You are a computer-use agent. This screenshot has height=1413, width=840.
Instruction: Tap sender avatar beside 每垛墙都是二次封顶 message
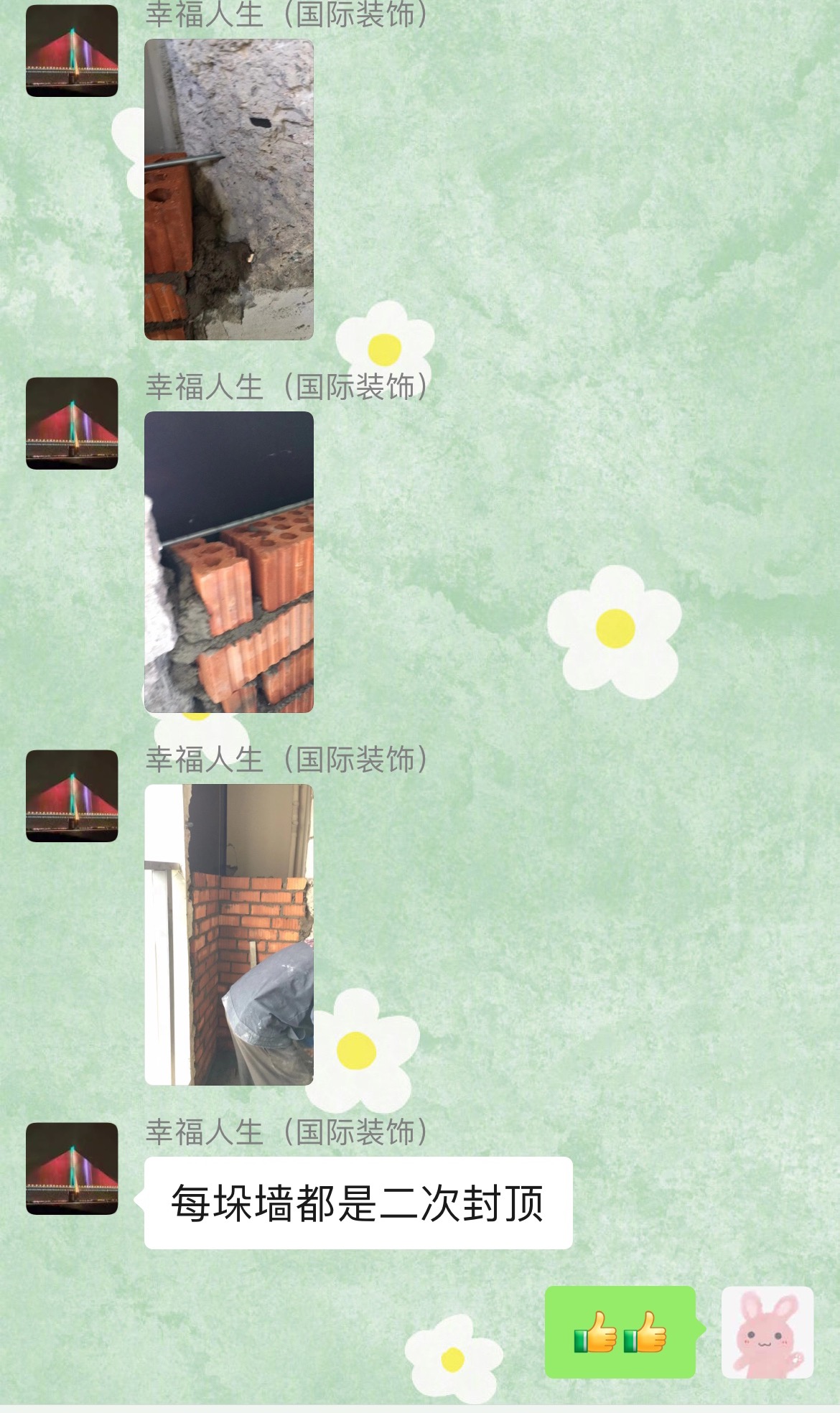[72, 1168]
